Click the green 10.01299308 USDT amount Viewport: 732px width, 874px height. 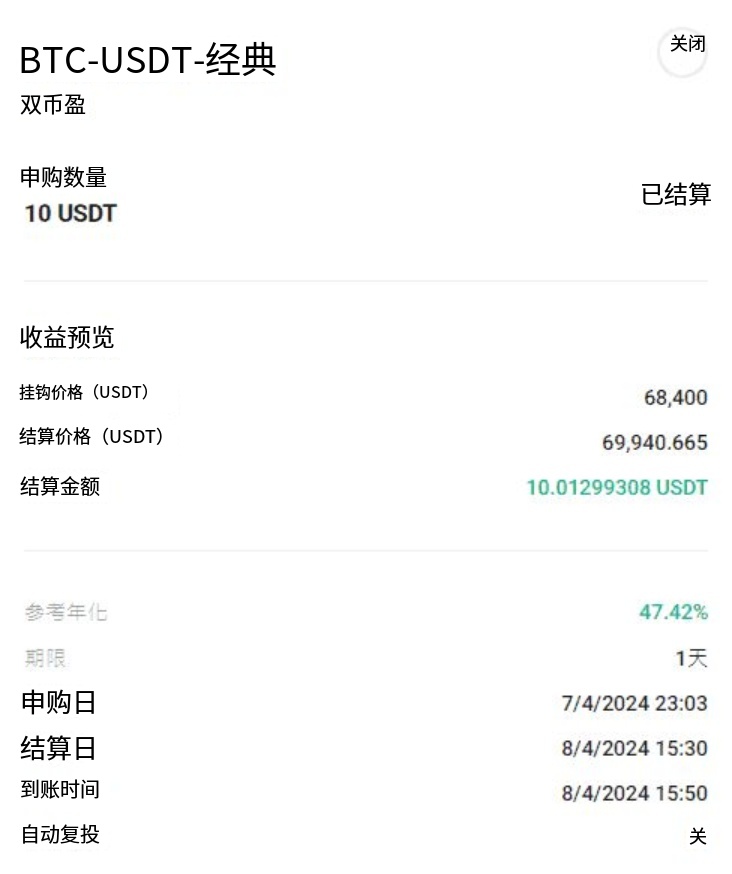(617, 487)
